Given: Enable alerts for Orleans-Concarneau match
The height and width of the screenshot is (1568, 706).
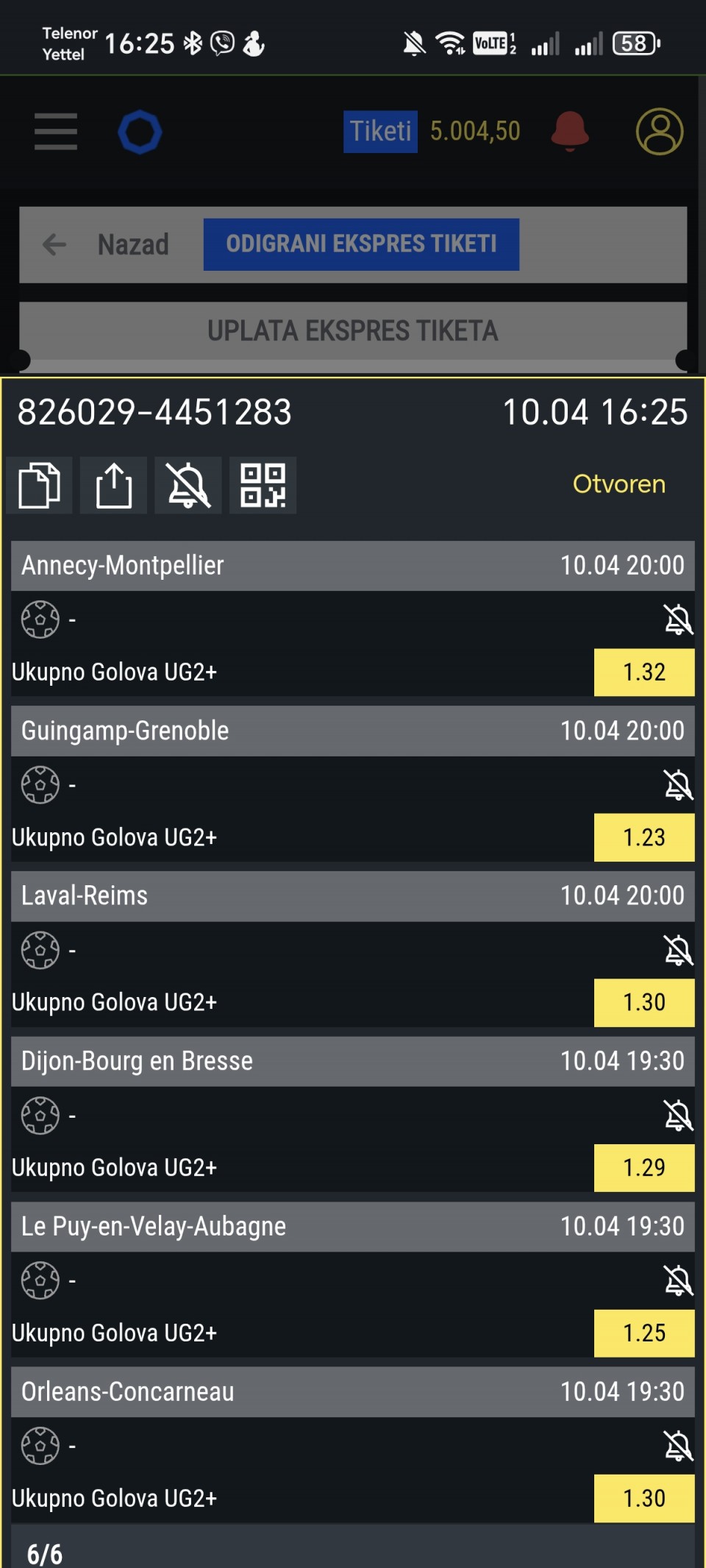Looking at the screenshot, I should 677,1446.
